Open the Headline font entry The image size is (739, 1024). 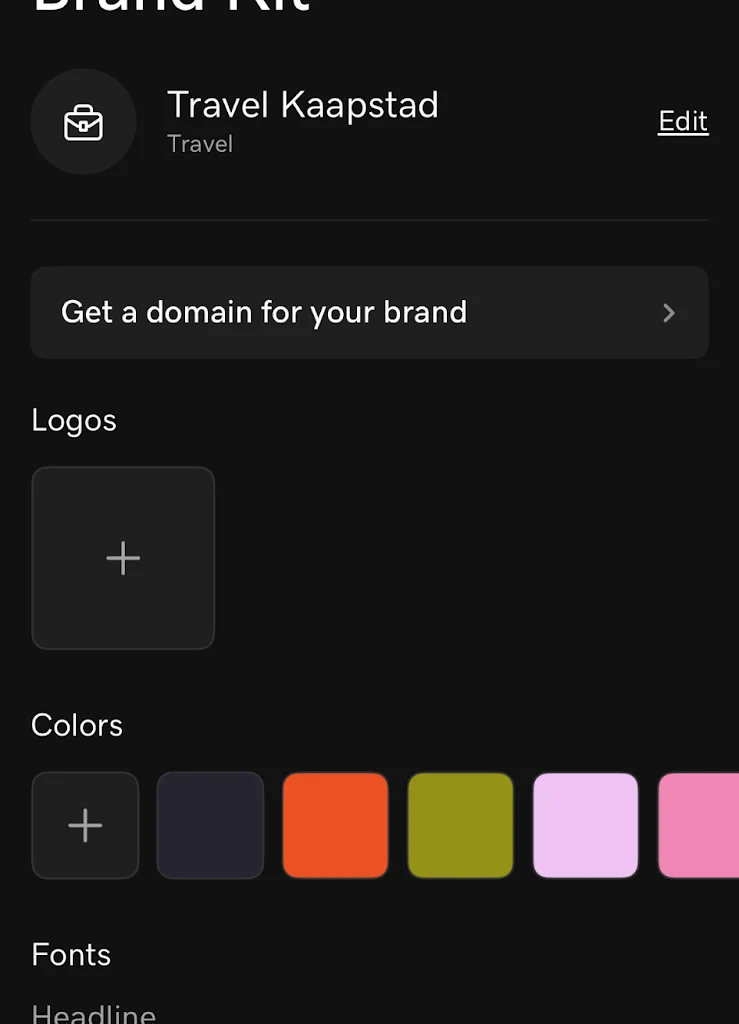[x=93, y=1013]
